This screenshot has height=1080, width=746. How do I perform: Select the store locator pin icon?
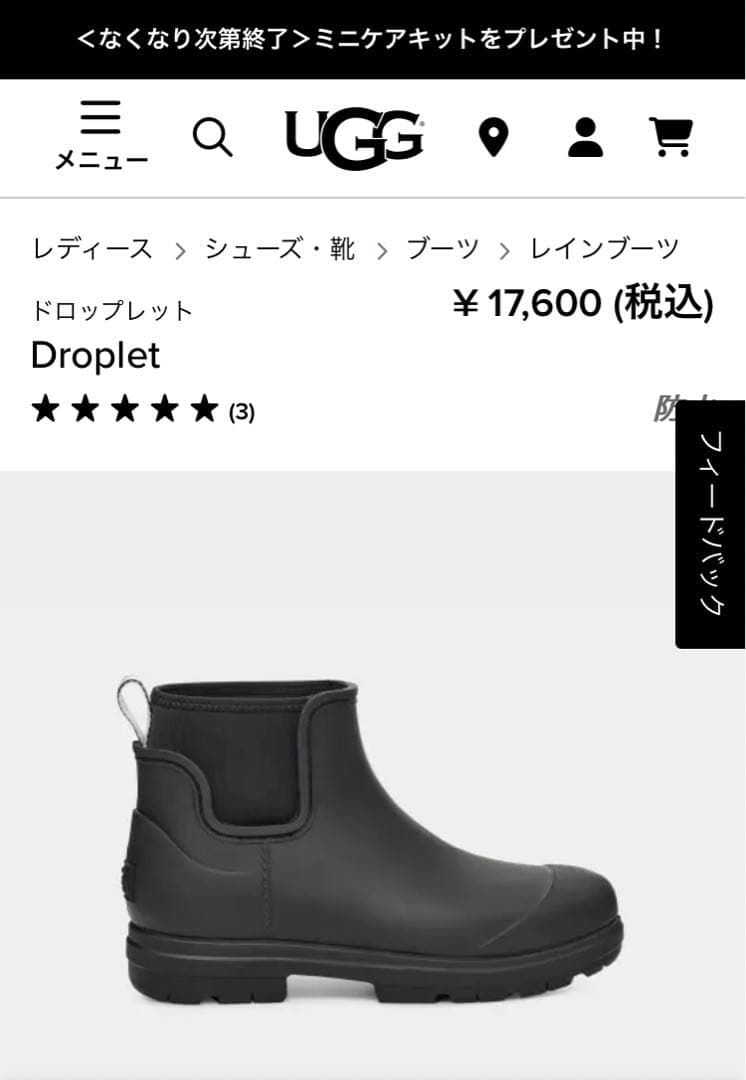(x=494, y=138)
